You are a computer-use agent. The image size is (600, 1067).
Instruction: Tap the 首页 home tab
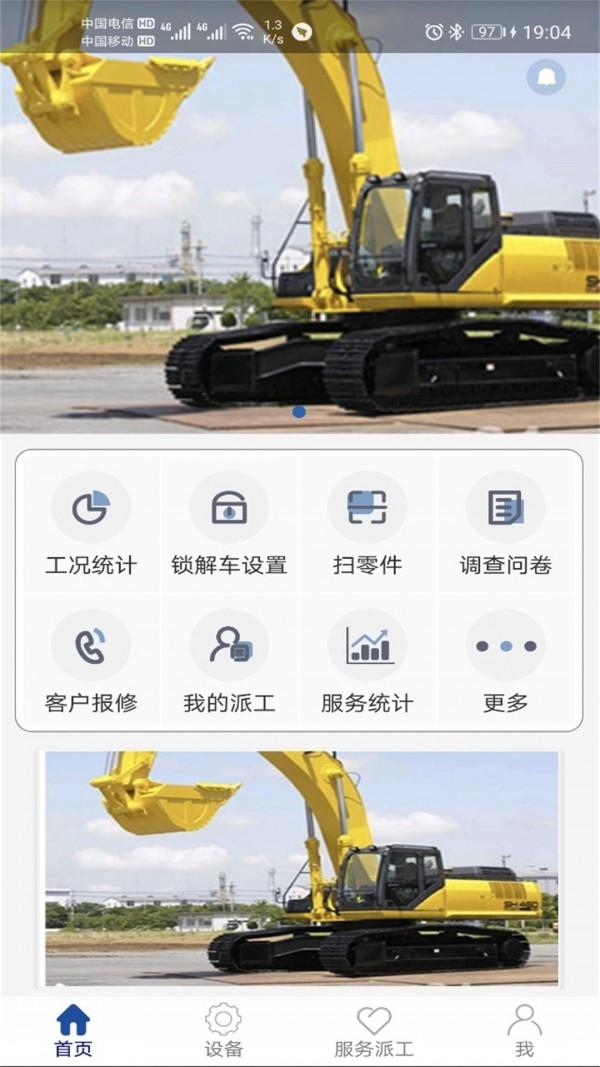coord(73,1031)
